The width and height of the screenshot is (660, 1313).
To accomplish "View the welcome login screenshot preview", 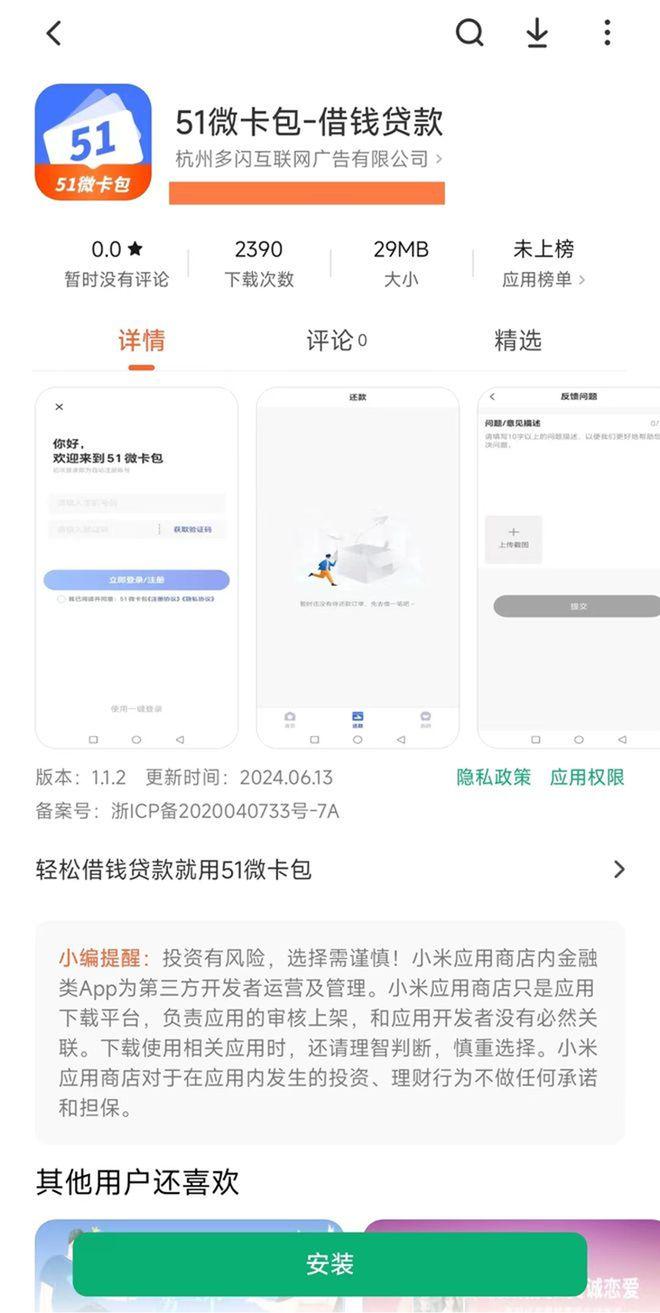I will click(137, 567).
